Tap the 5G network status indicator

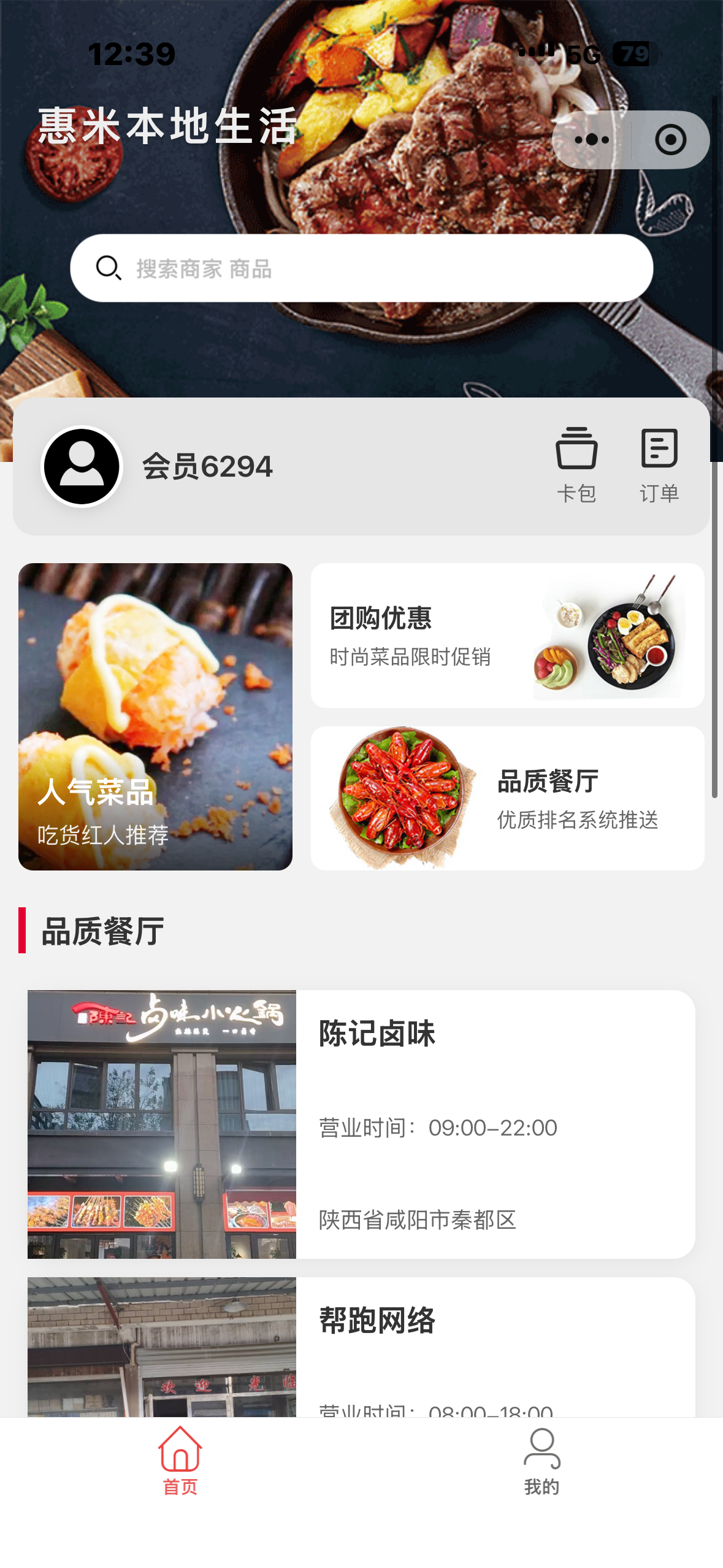583,55
